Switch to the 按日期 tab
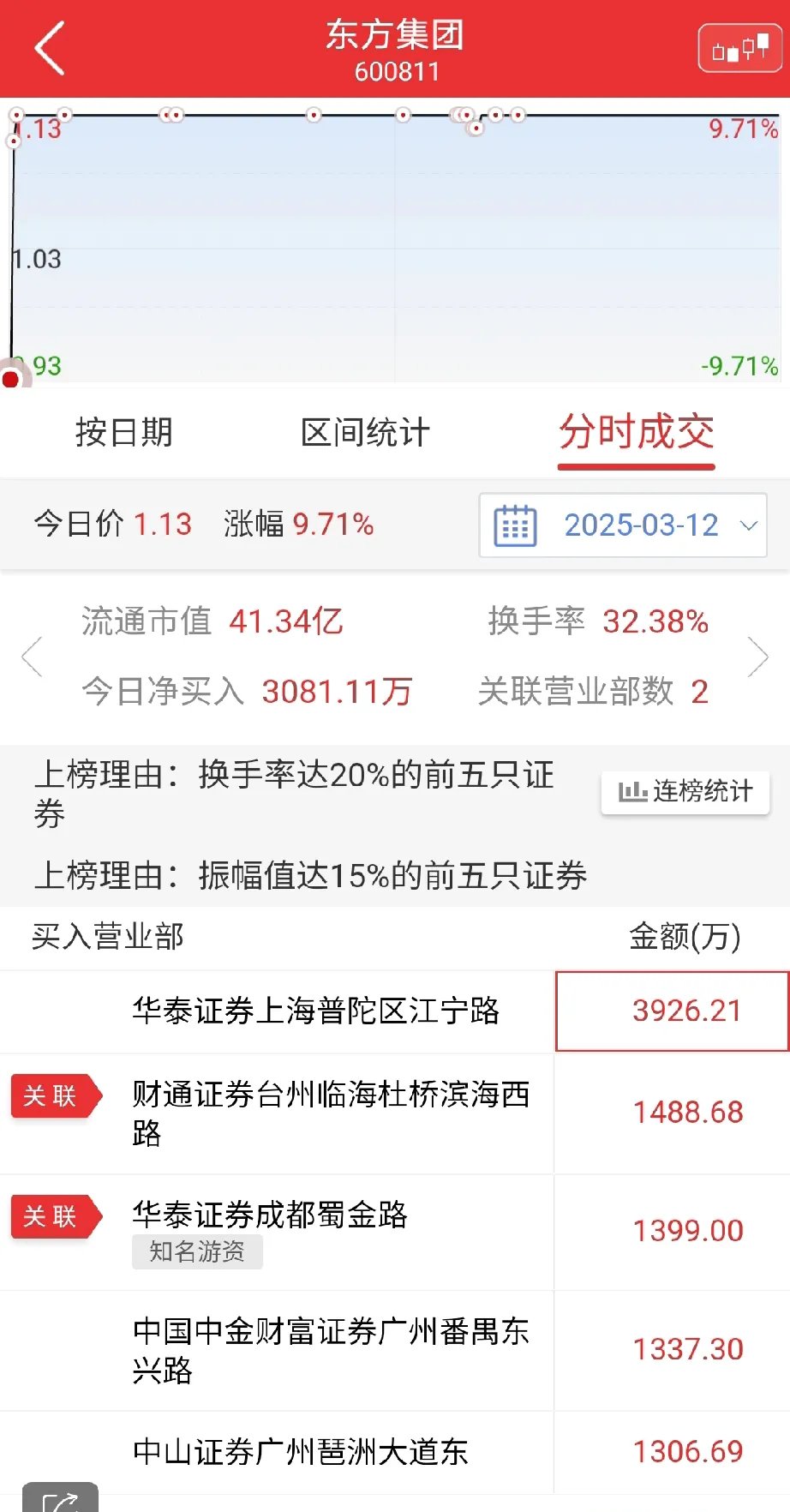 (x=125, y=434)
